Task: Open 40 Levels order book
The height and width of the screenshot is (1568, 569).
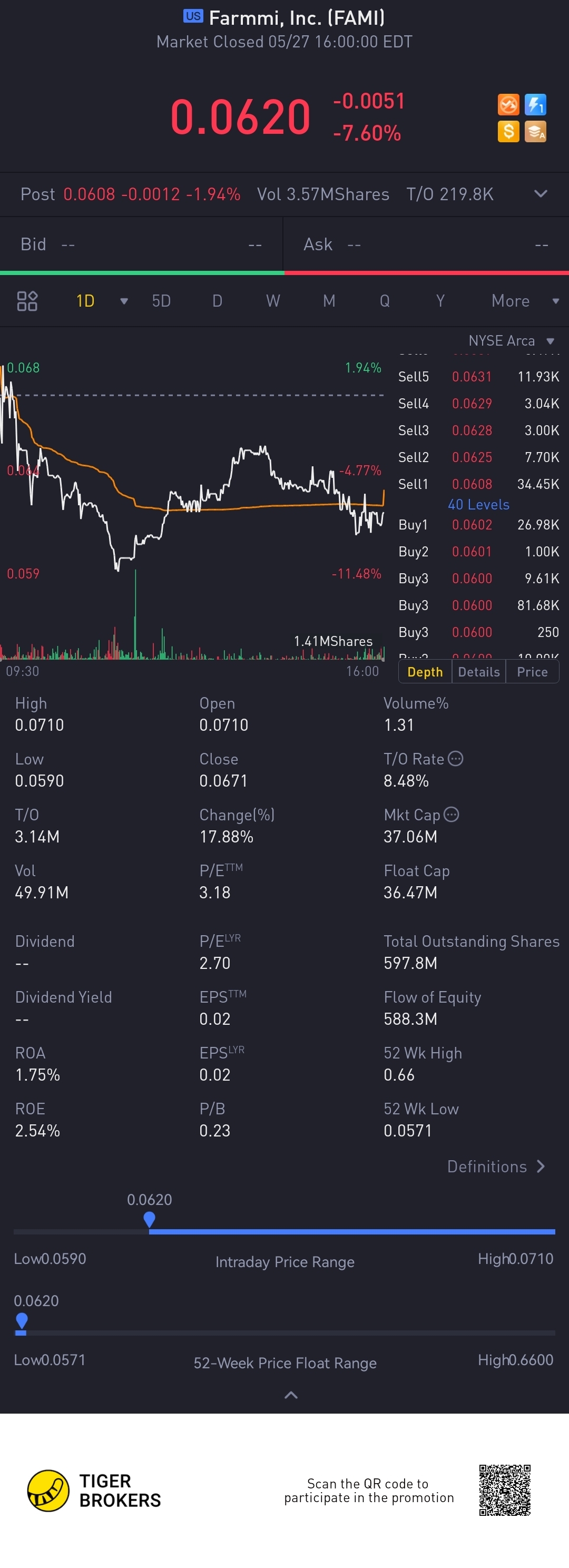Action: click(x=478, y=505)
